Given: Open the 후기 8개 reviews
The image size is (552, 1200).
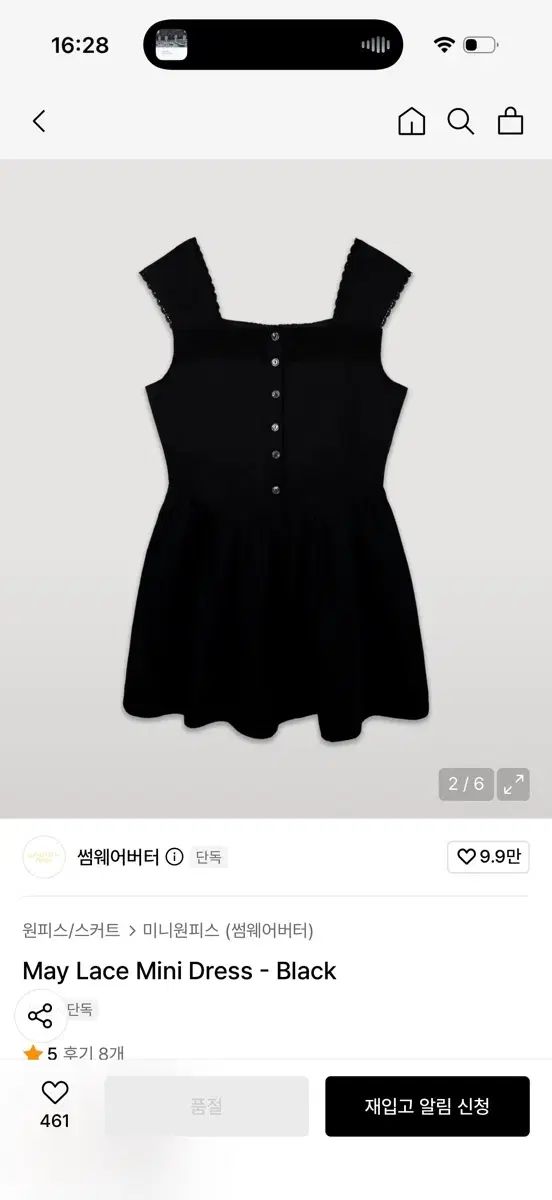Looking at the screenshot, I should (93, 1053).
